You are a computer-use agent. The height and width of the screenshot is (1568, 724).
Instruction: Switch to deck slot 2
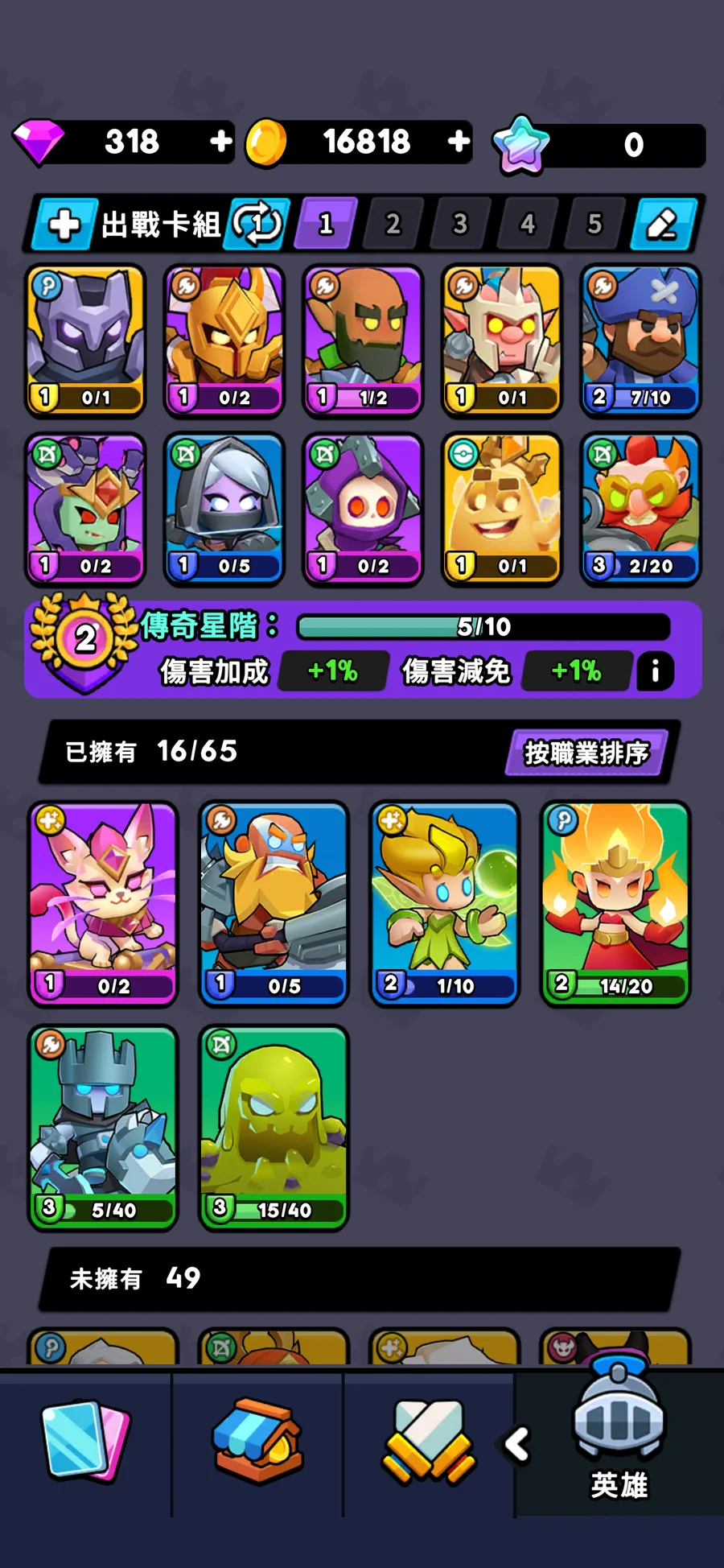pyautogui.click(x=393, y=224)
